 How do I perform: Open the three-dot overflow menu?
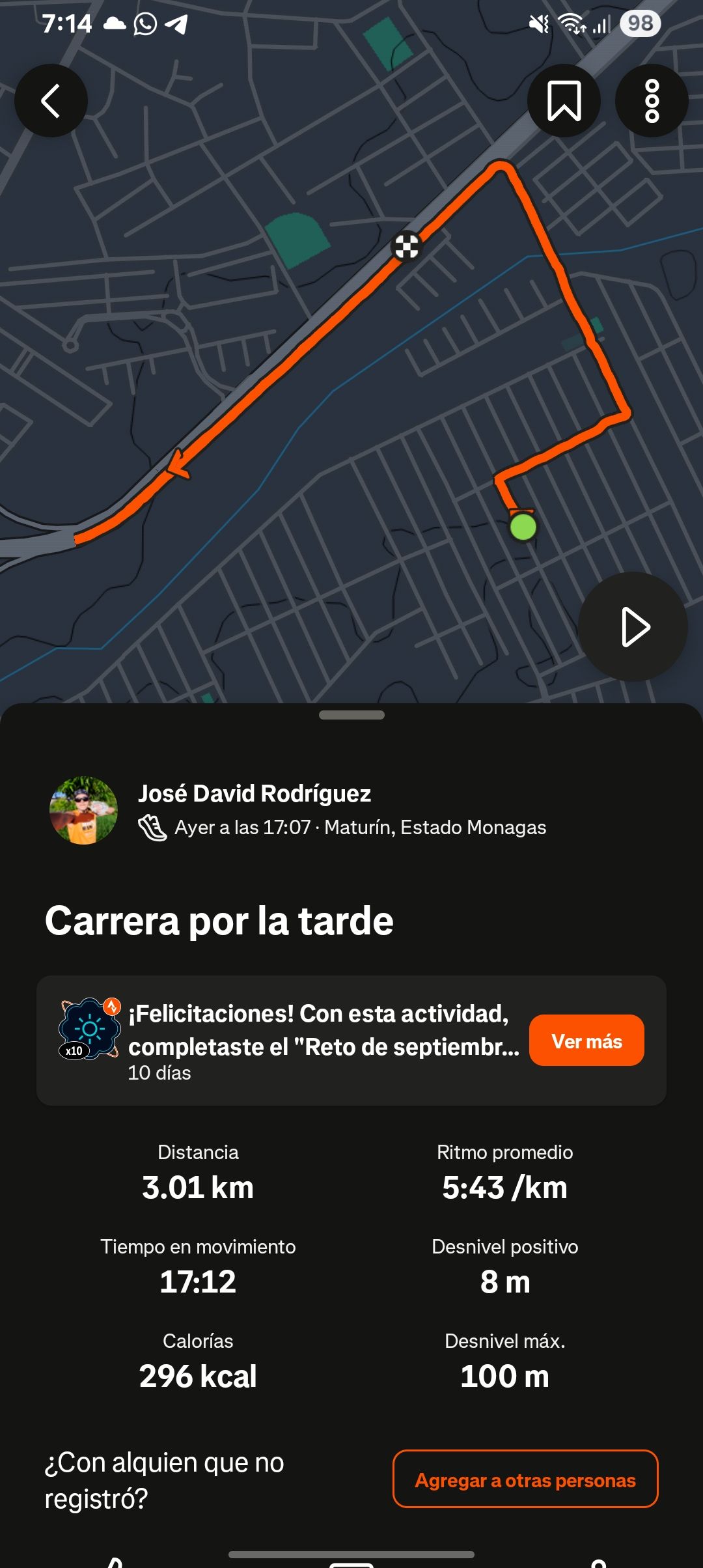pyautogui.click(x=652, y=101)
